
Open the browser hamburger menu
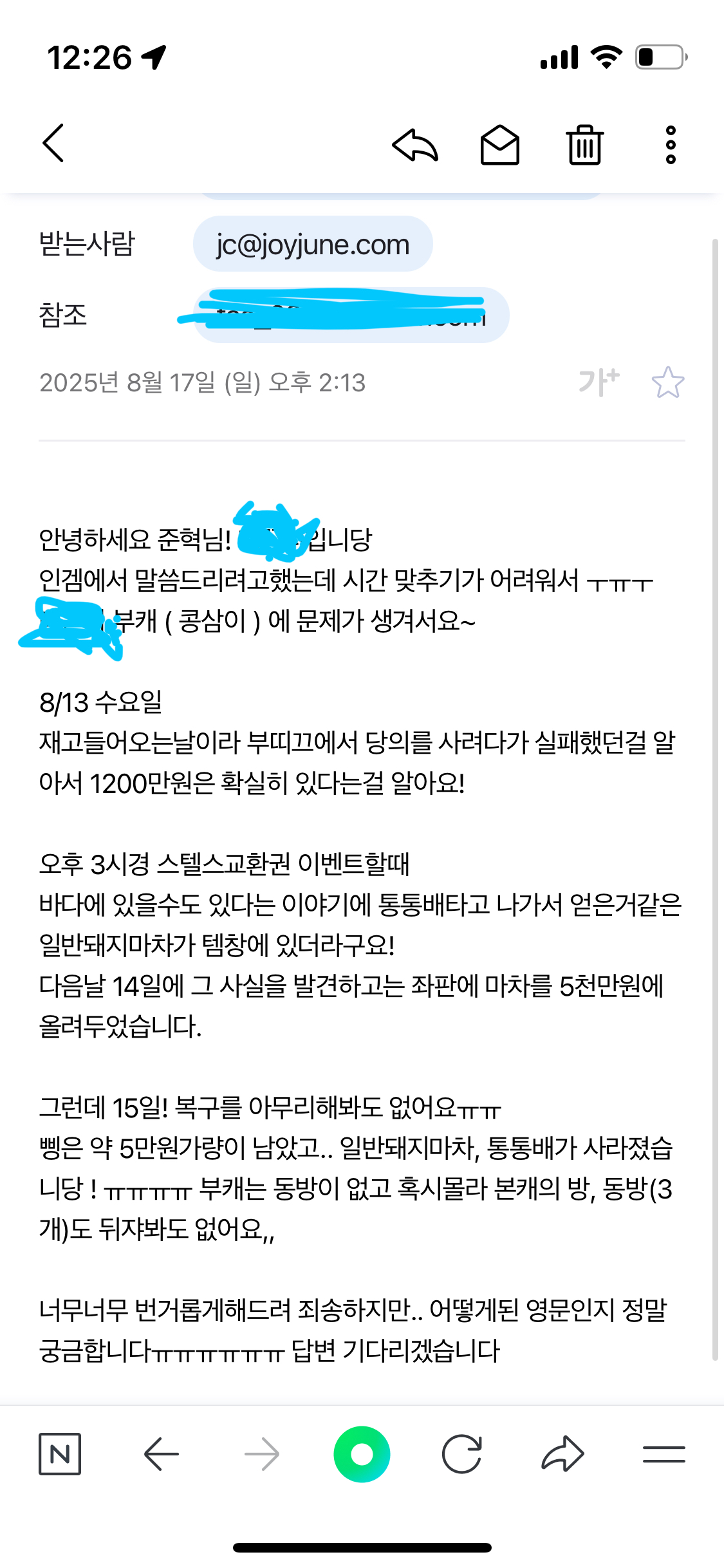664,1454
